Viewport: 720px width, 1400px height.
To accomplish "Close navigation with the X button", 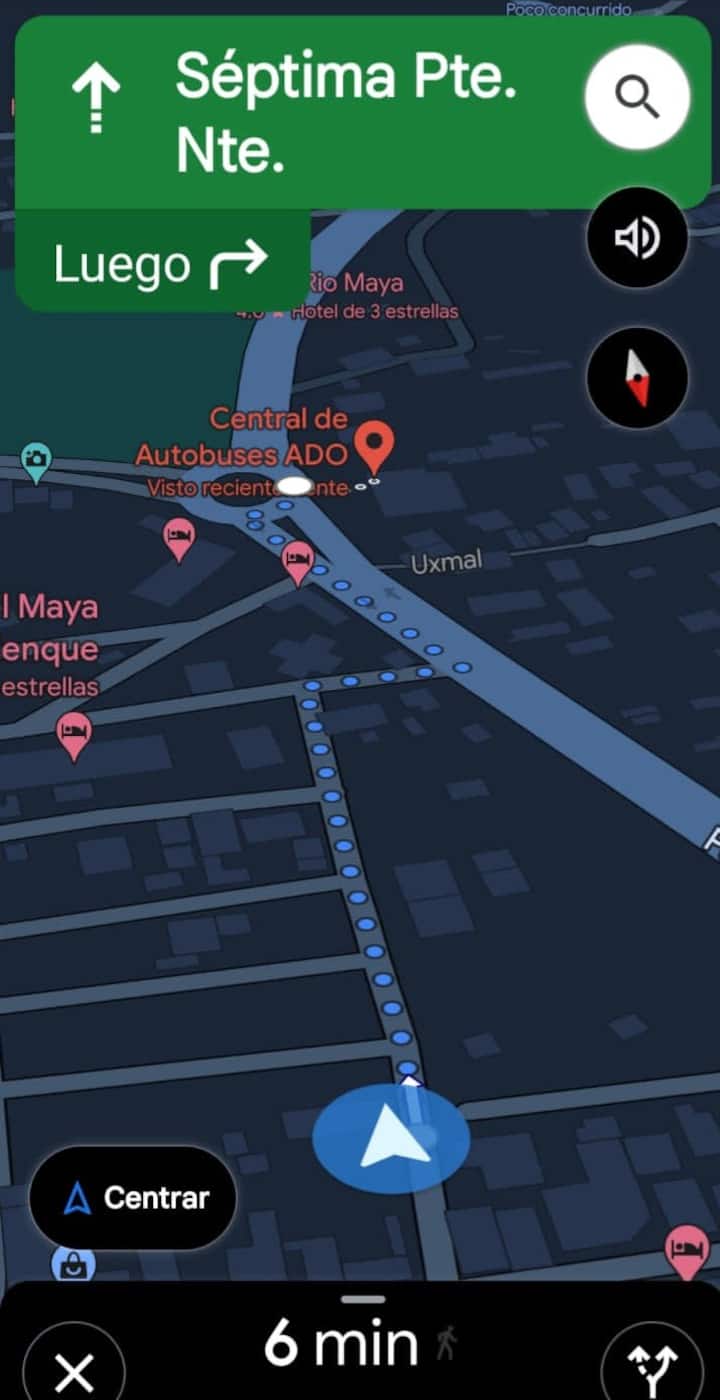I will click(x=74, y=1371).
